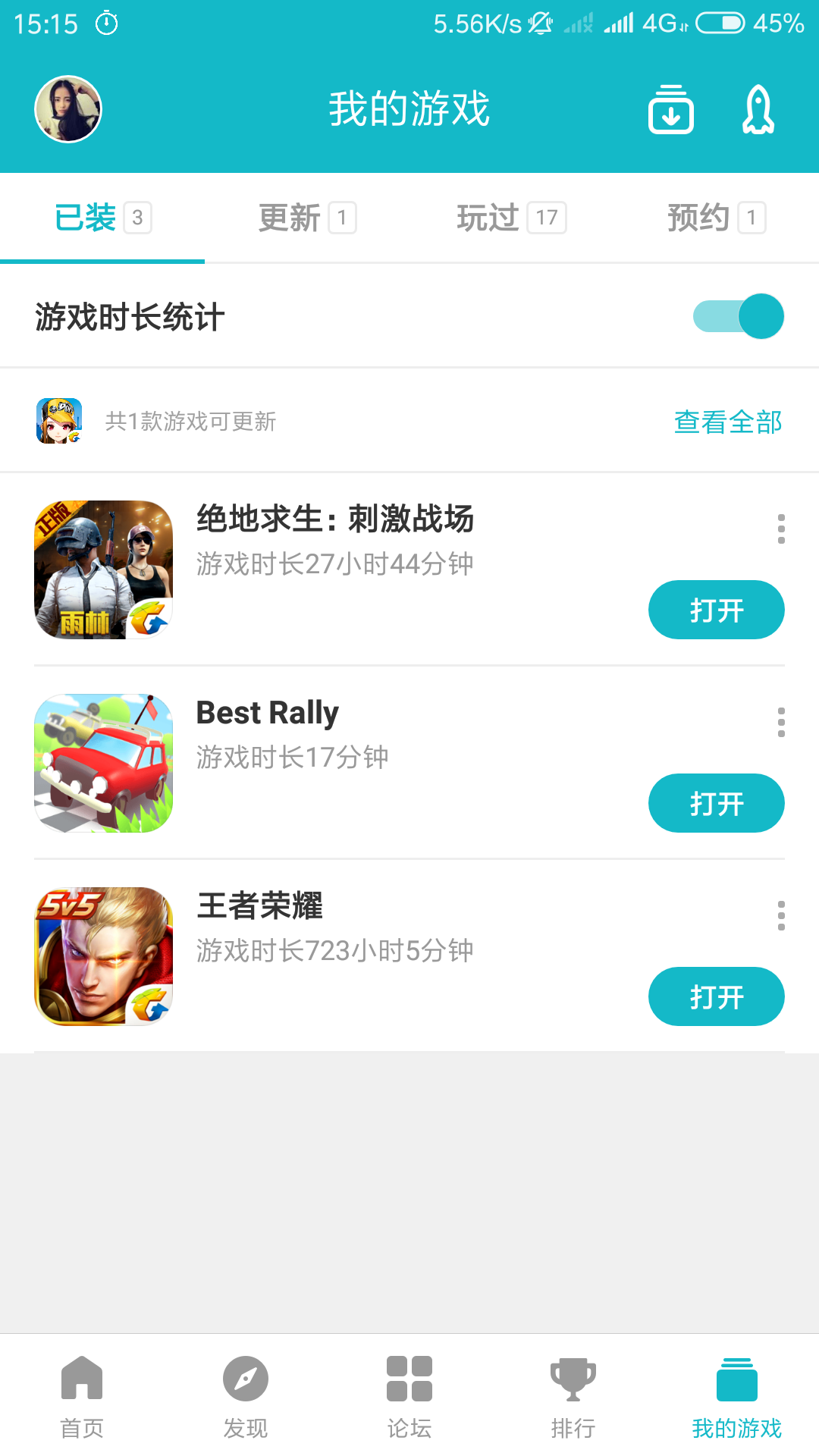Switch to the 玩过 tab
The width and height of the screenshot is (819, 1456).
pos(510,218)
